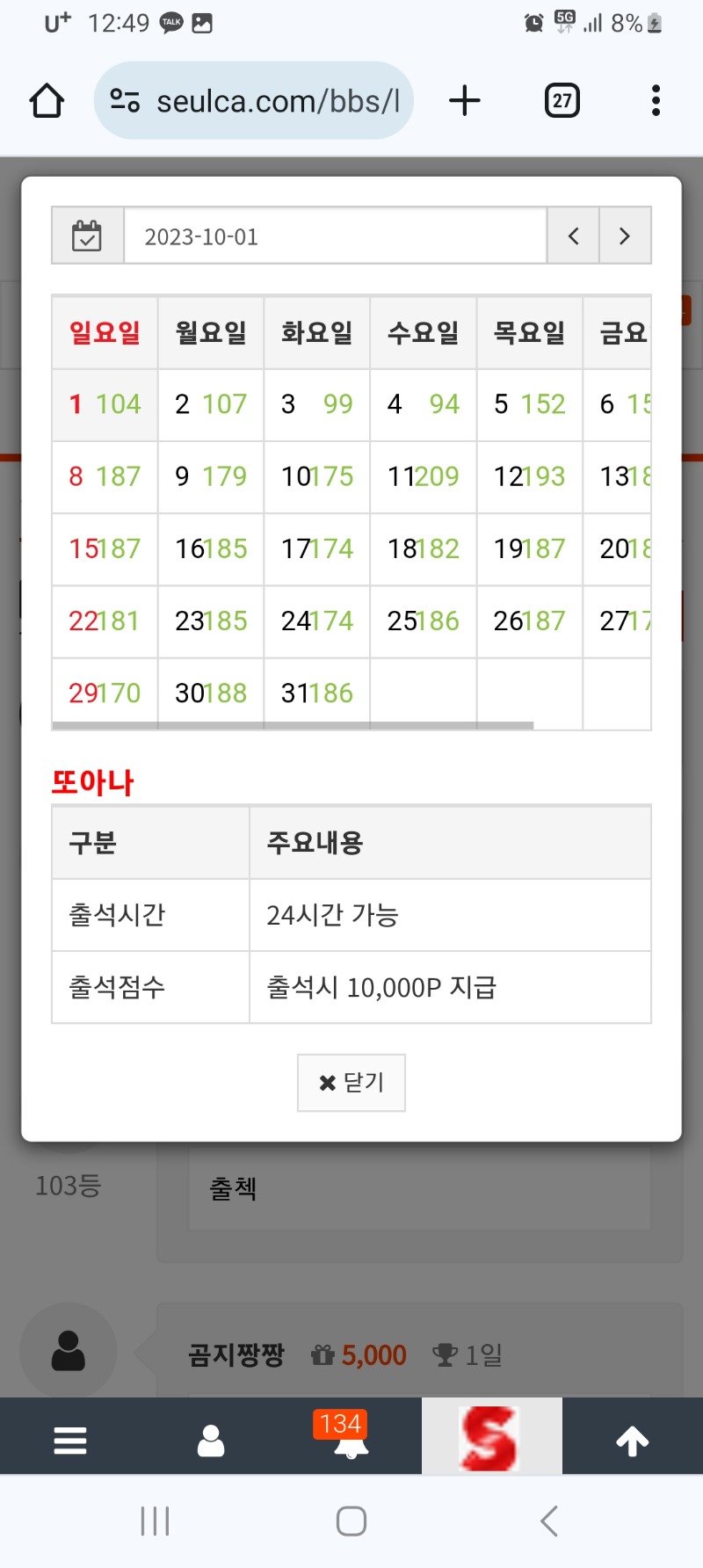Open the hamburger menu in the bottom bar
The image size is (703, 1568).
click(x=70, y=1441)
